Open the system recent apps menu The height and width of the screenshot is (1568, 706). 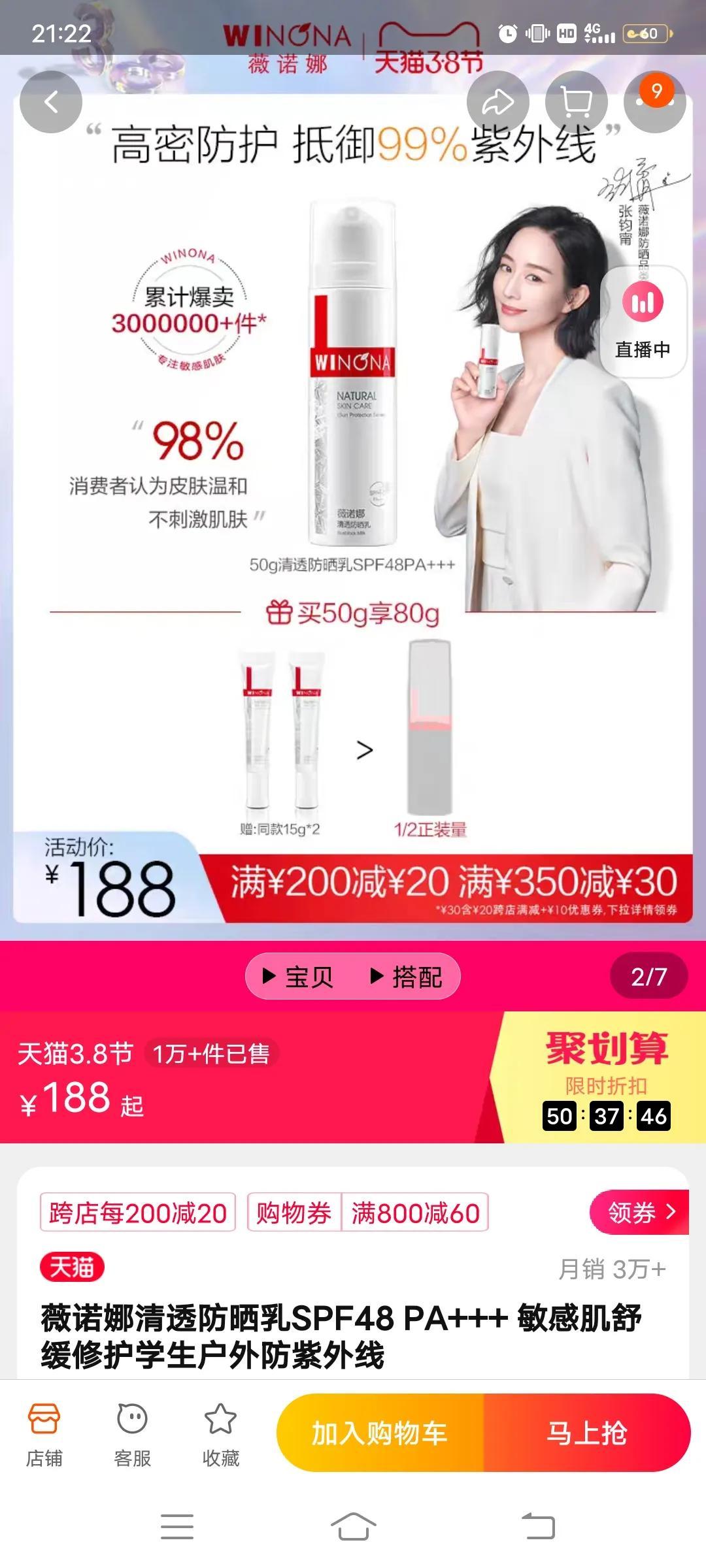(176, 1527)
